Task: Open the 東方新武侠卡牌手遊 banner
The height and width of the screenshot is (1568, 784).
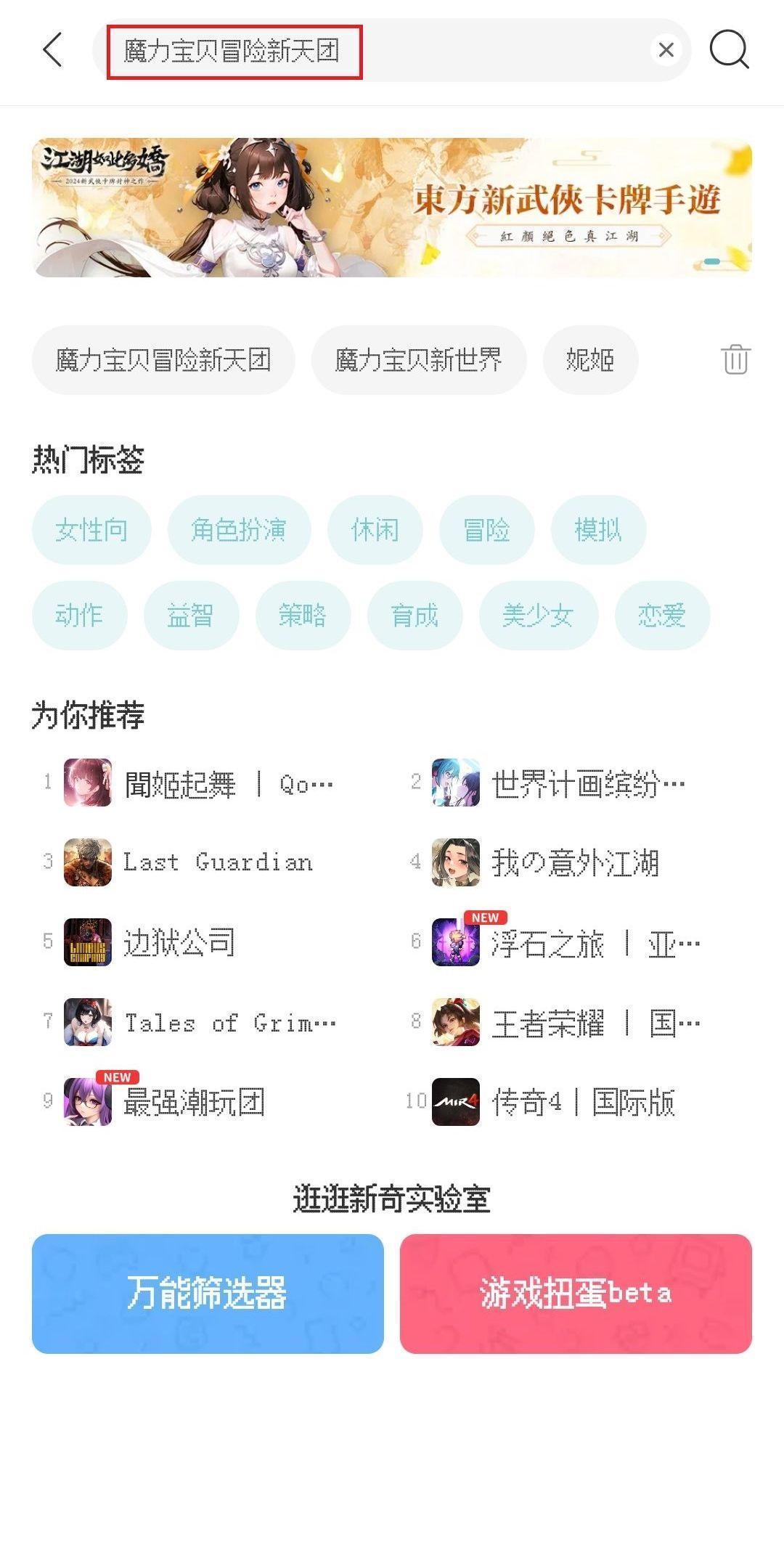Action: coord(392,208)
